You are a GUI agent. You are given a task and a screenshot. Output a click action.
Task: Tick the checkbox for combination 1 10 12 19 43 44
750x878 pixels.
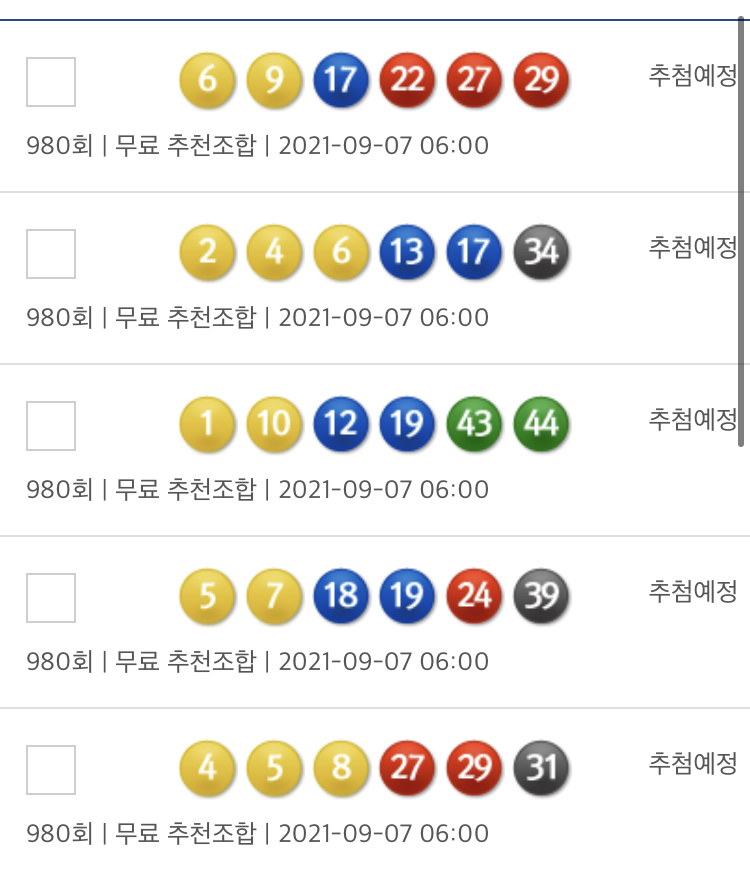pos(50,426)
